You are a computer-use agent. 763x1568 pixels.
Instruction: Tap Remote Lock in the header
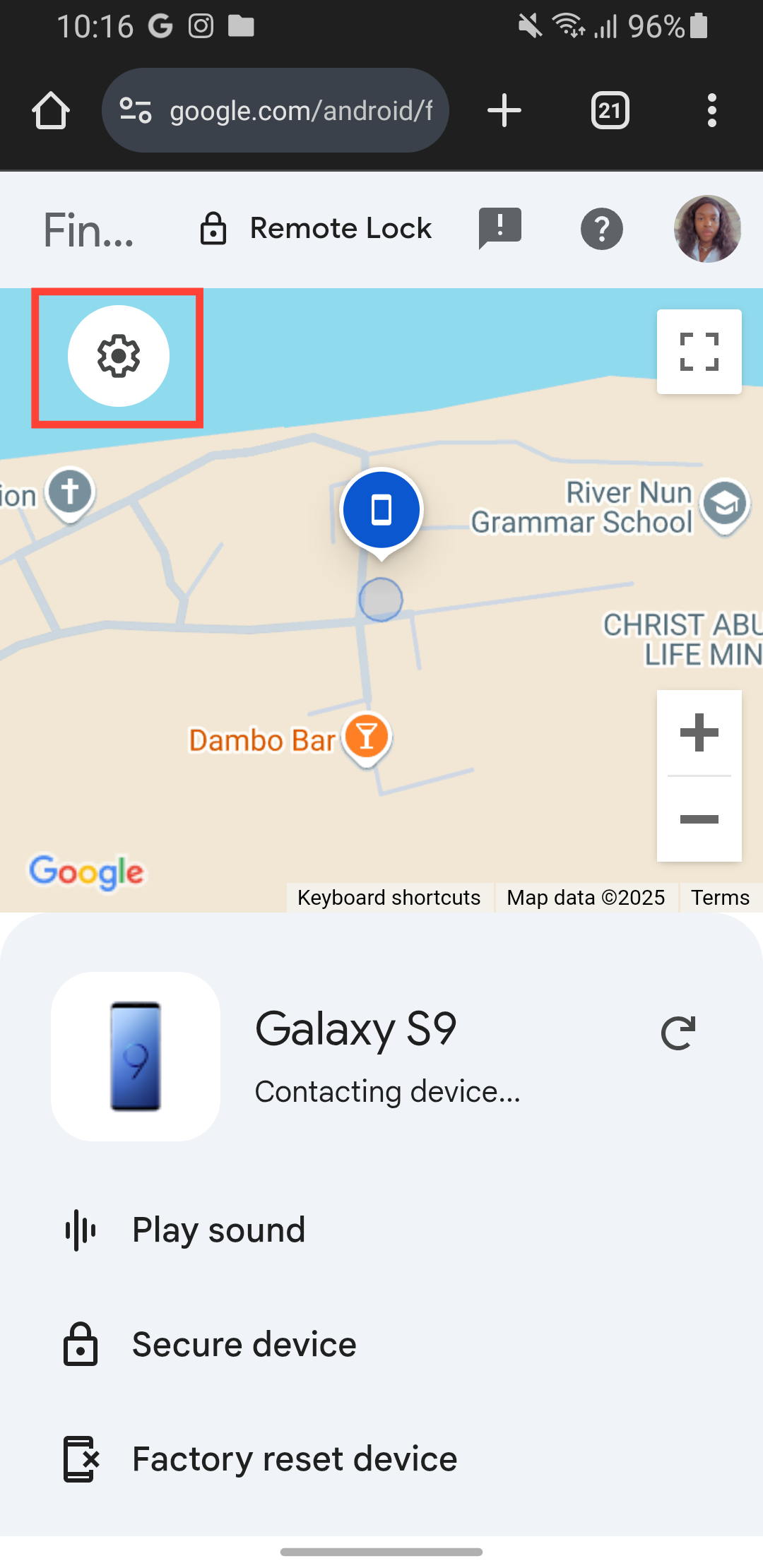point(316,229)
